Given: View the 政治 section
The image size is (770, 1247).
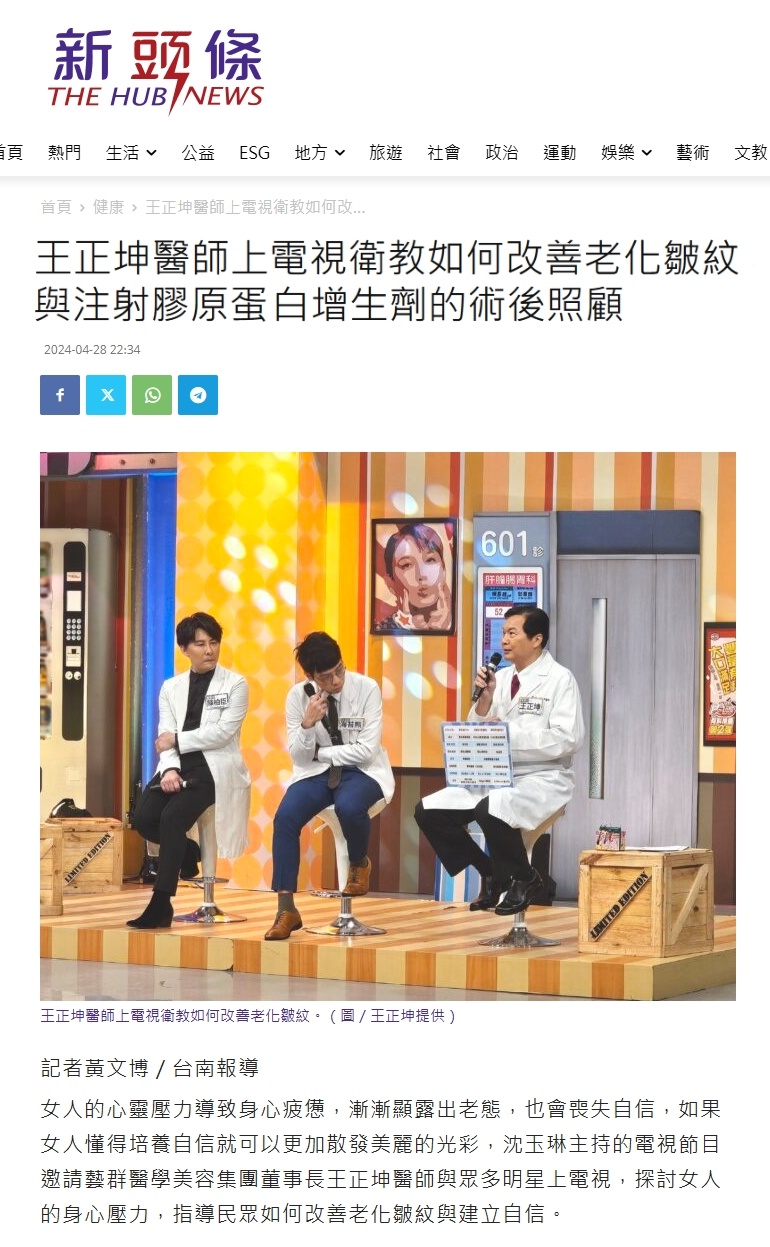Looking at the screenshot, I should click(502, 153).
